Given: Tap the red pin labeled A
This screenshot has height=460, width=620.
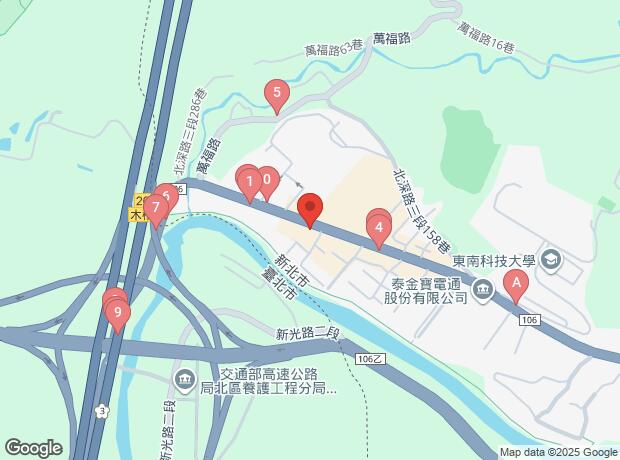Looking at the screenshot, I should pos(516,286).
